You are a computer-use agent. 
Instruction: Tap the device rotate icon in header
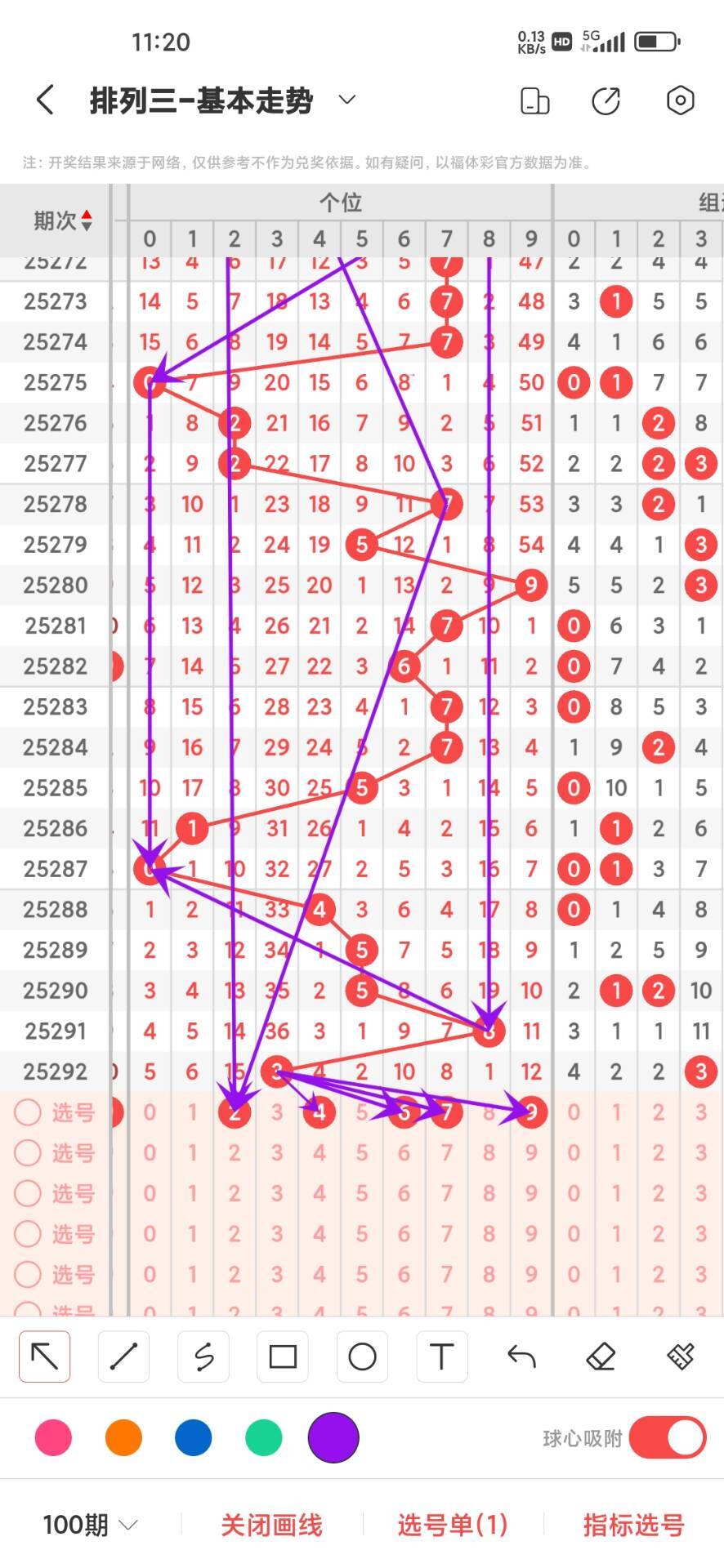pyautogui.click(x=534, y=100)
